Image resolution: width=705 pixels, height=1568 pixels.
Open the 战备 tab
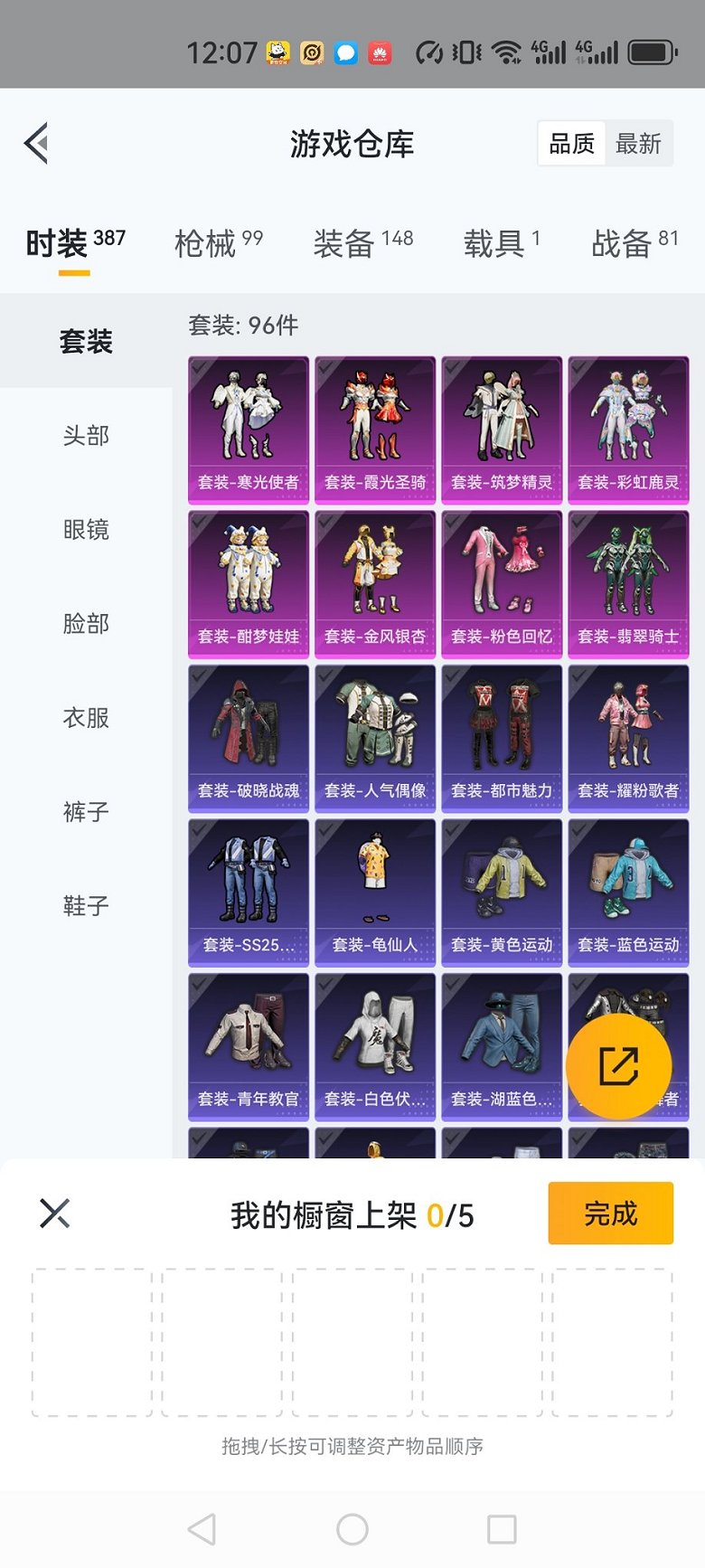coord(634,242)
